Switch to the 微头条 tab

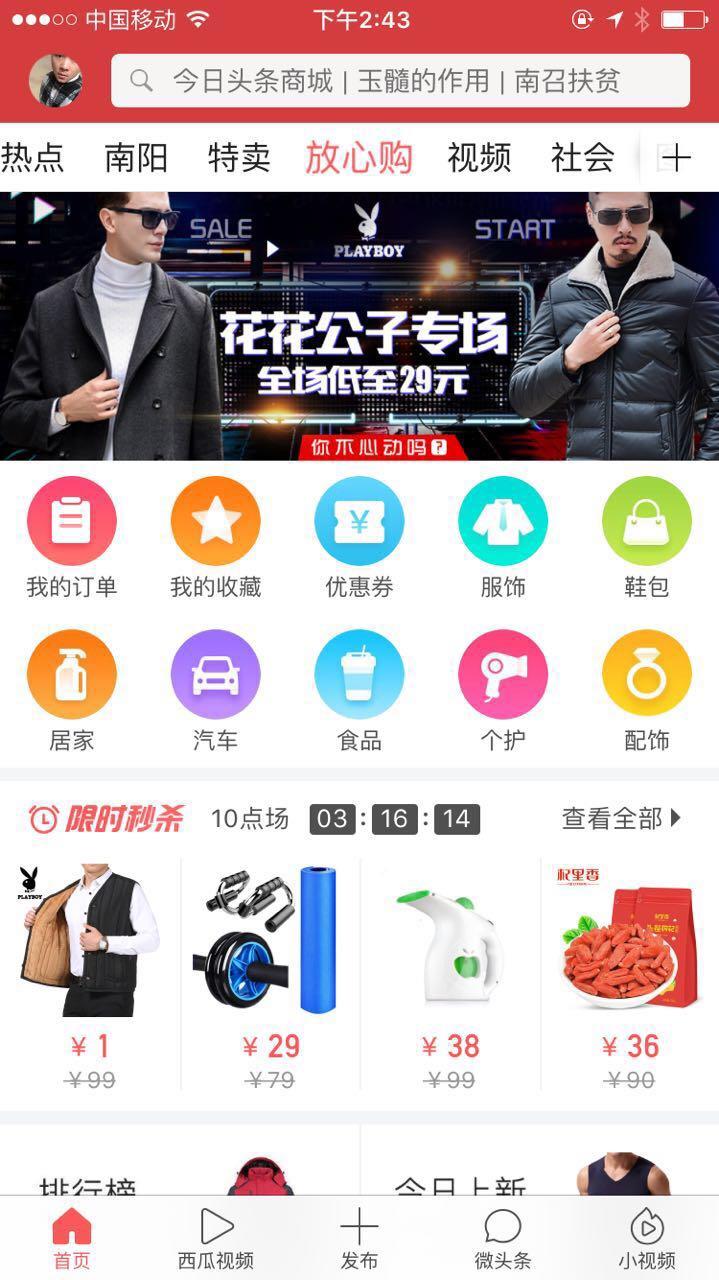click(502, 1238)
